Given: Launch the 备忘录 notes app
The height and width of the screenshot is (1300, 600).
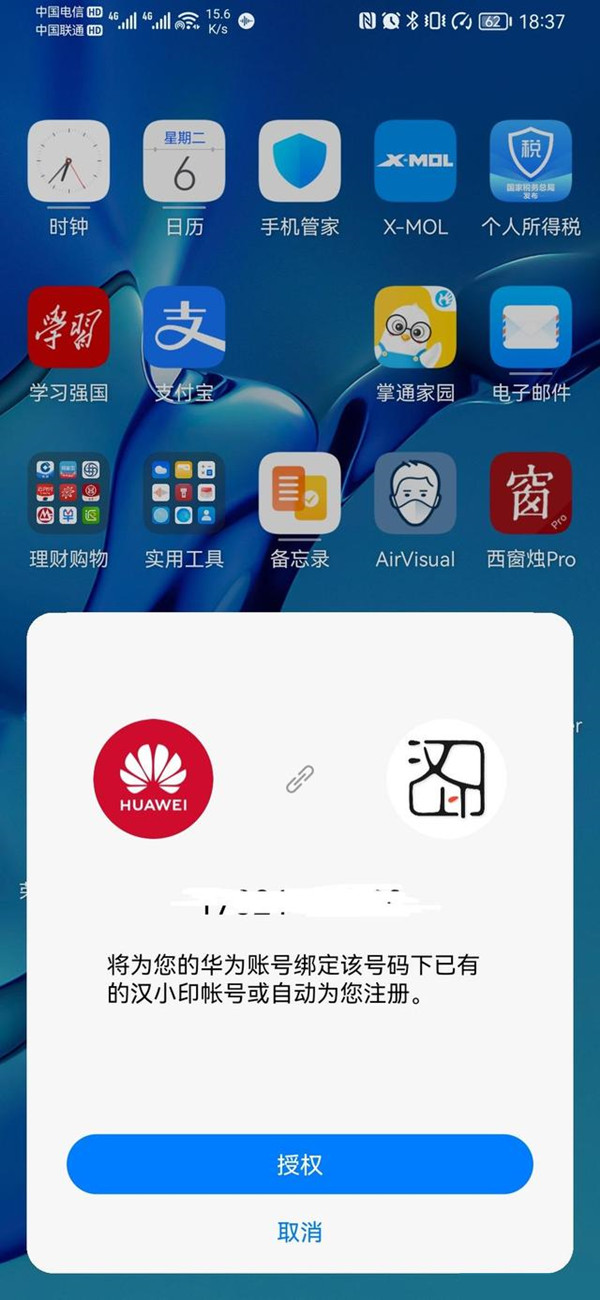Looking at the screenshot, I should 299,493.
